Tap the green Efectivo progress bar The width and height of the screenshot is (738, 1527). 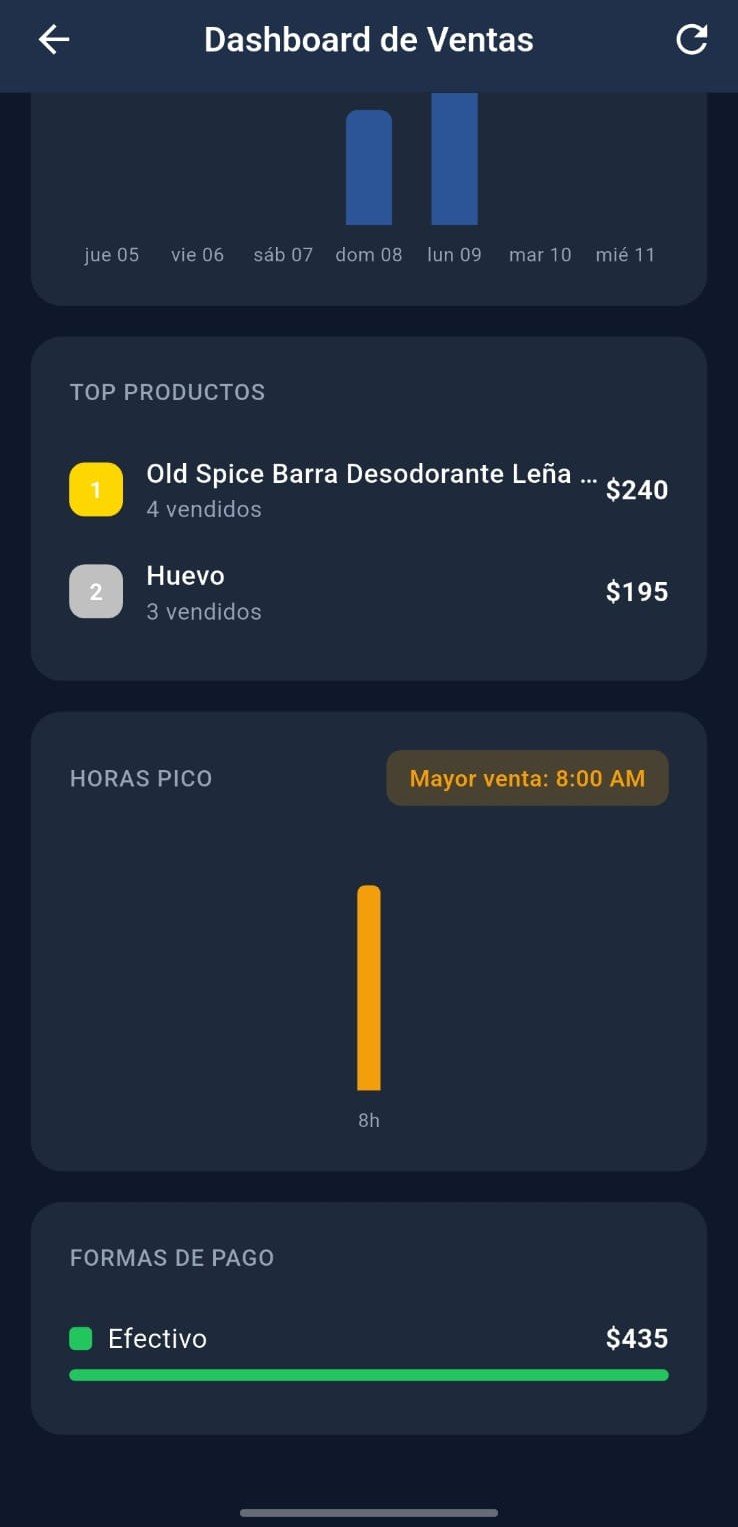point(369,1374)
